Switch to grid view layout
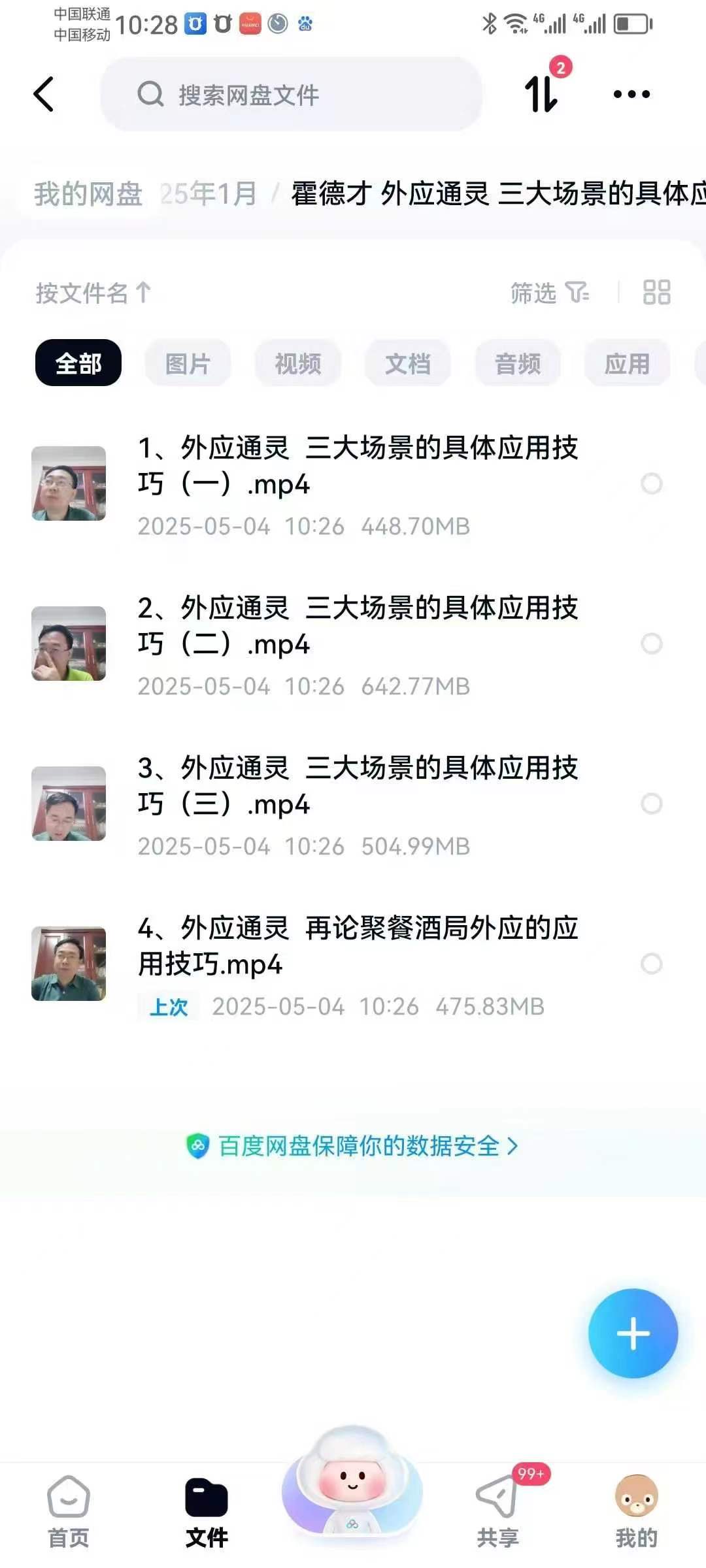The width and height of the screenshot is (706, 1568). point(656,293)
